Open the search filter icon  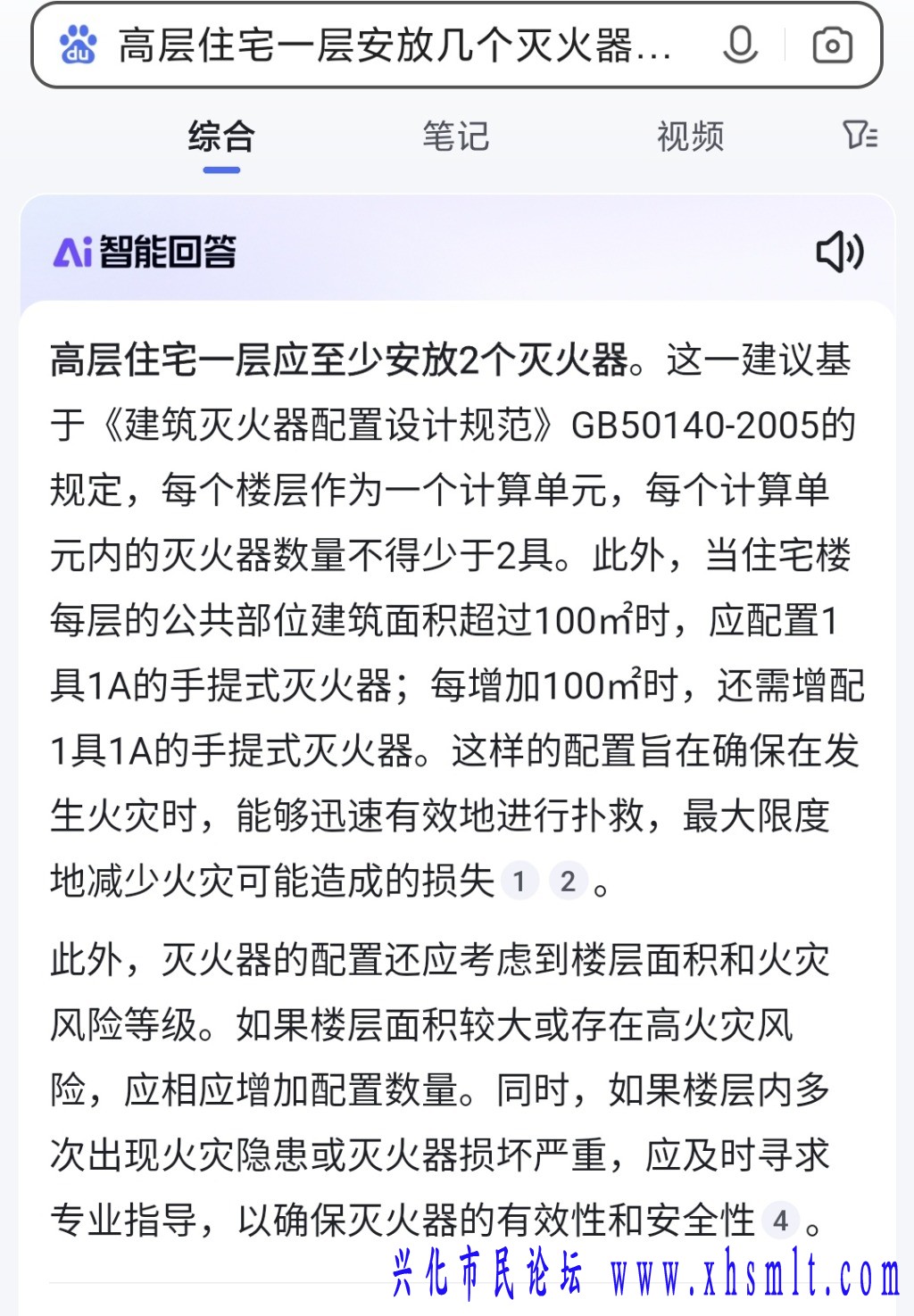coord(860,136)
